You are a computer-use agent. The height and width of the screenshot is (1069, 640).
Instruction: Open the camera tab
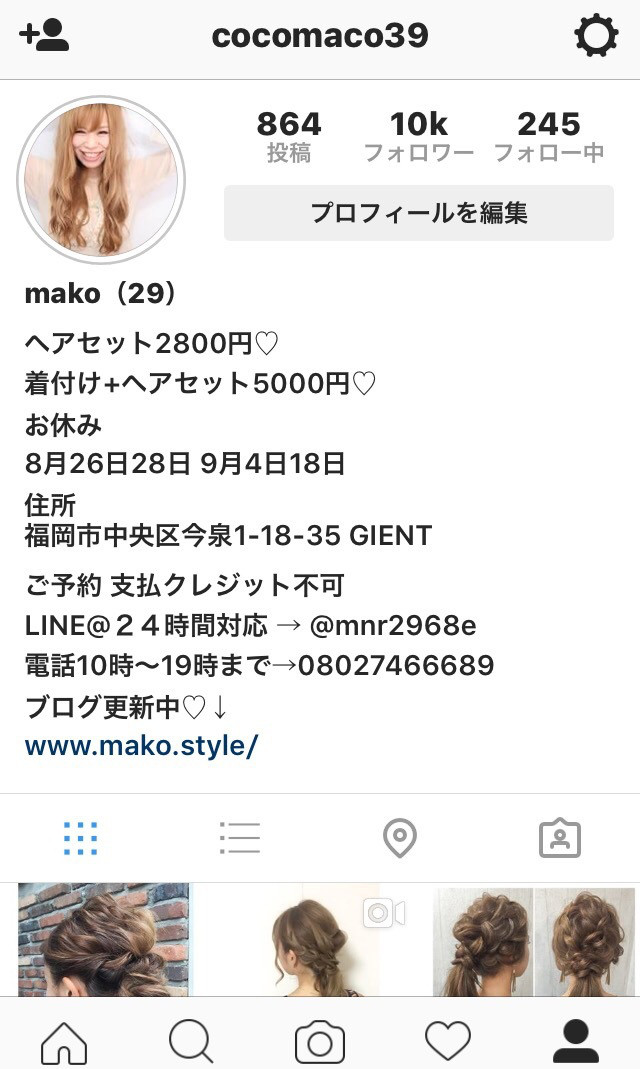(320, 1041)
